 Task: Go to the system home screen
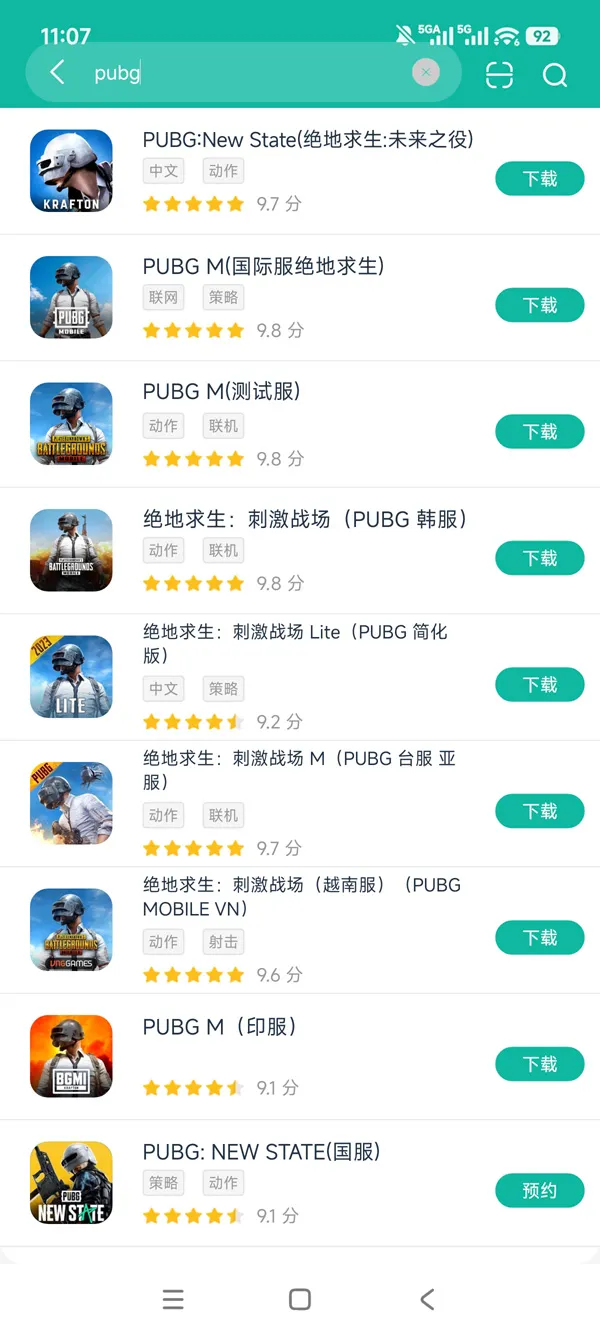click(x=299, y=1299)
